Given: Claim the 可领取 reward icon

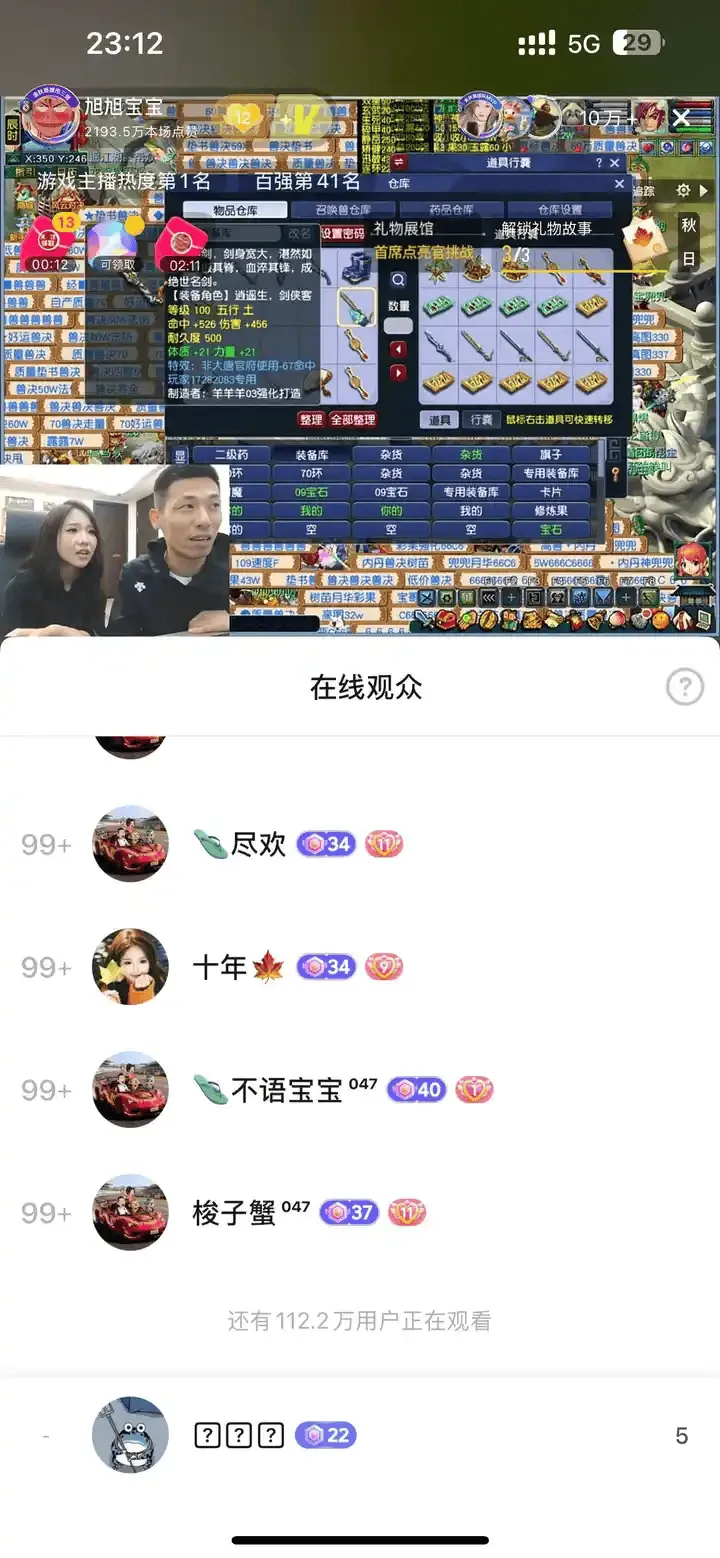Looking at the screenshot, I should click(111, 245).
